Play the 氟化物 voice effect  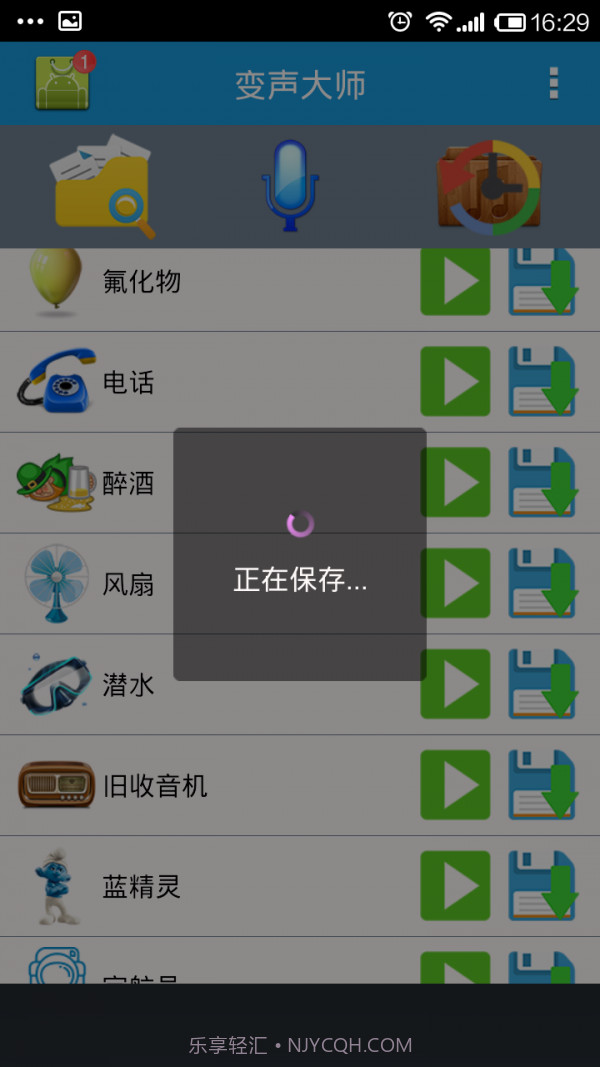coord(455,282)
